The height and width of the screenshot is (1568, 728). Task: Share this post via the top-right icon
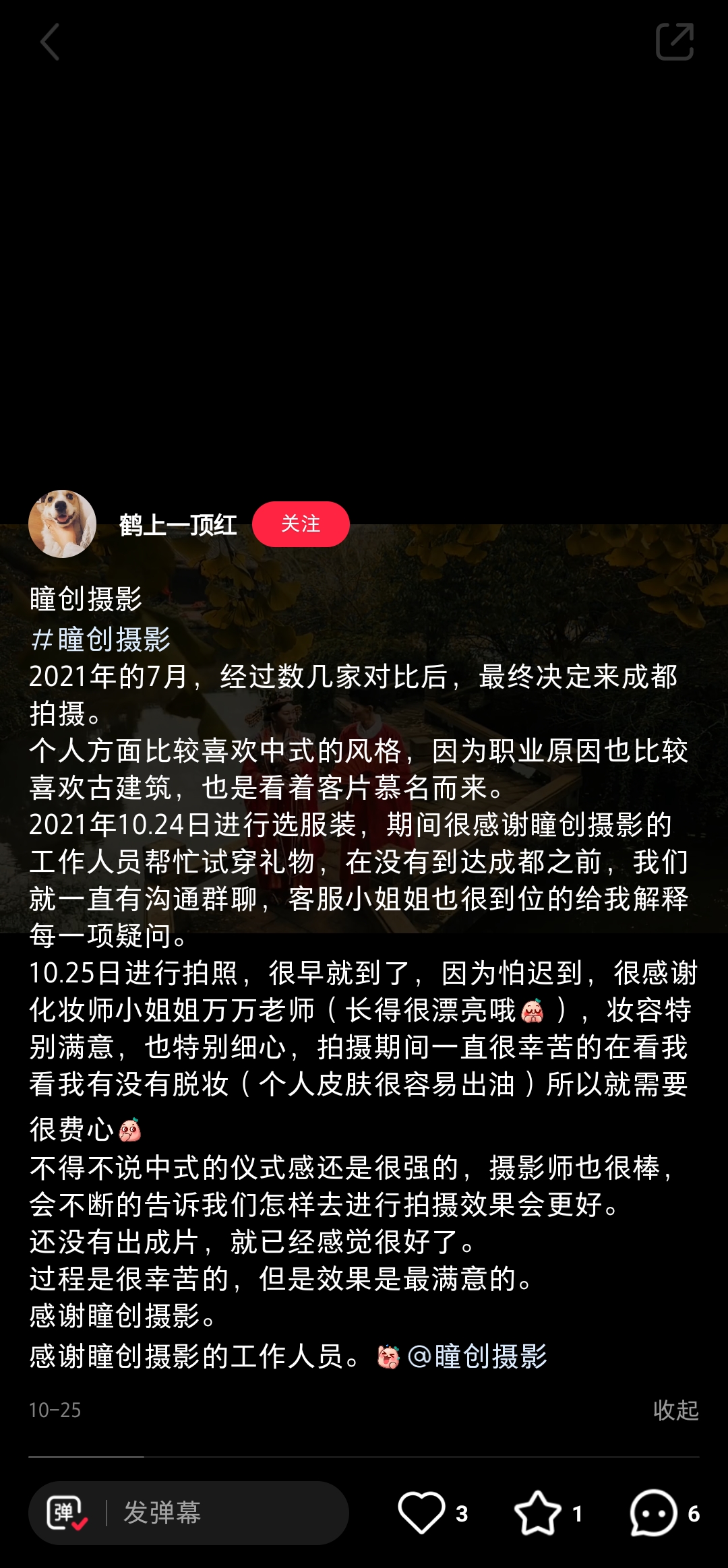(x=675, y=42)
